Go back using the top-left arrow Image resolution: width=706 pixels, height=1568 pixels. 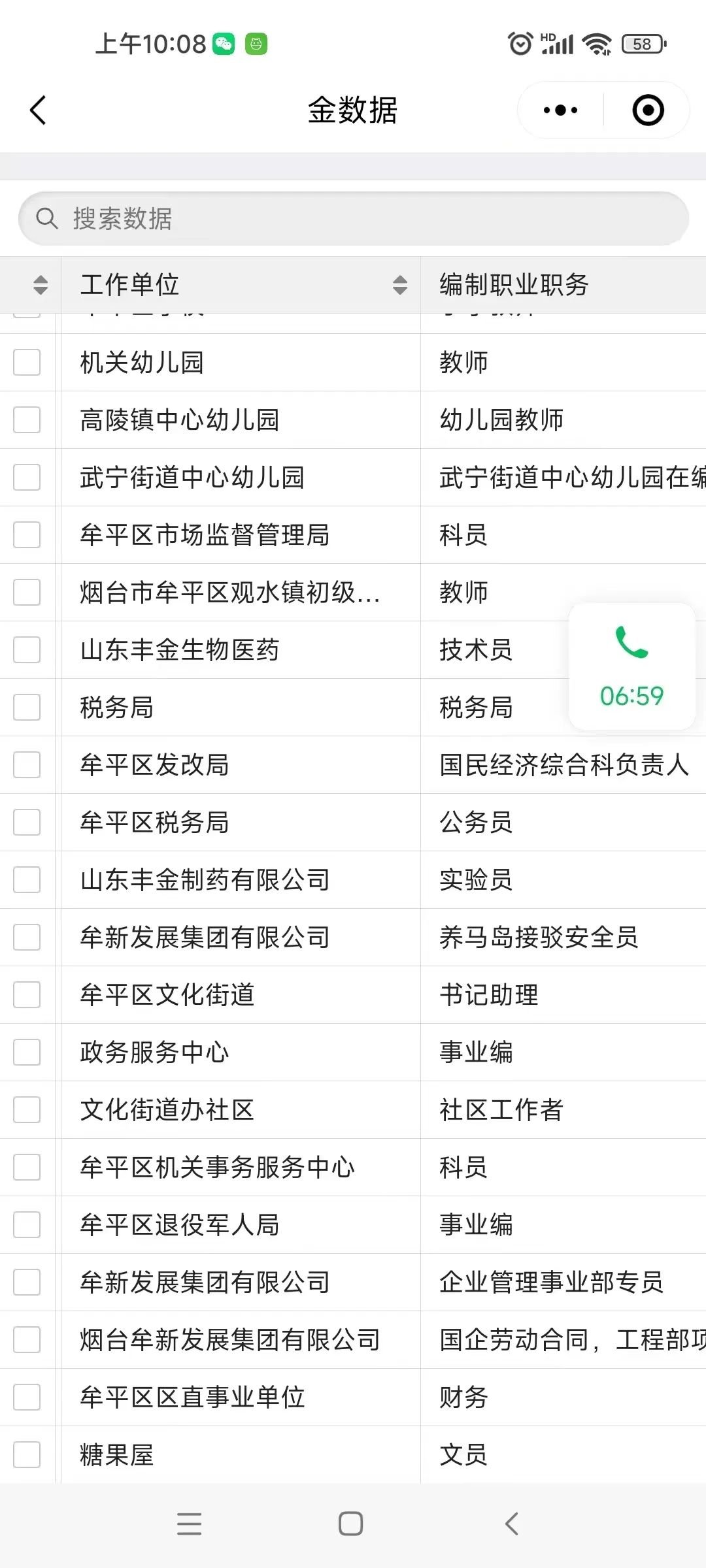click(38, 110)
